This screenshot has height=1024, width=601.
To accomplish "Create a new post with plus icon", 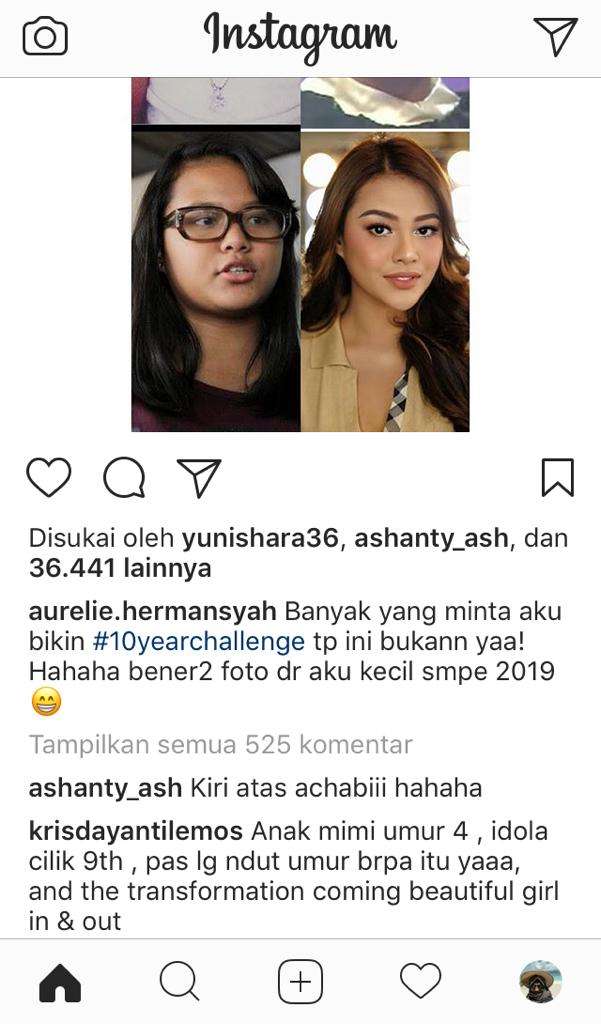I will [300, 982].
